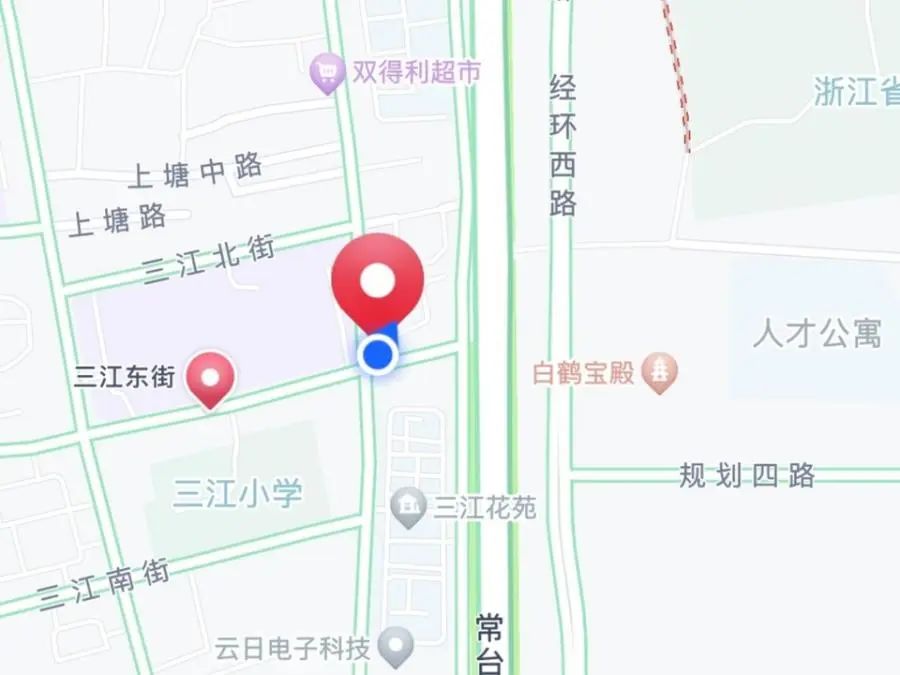900x675 pixels.
Task: Tap the 白鹤宝殿 temple marker
Action: (659, 372)
